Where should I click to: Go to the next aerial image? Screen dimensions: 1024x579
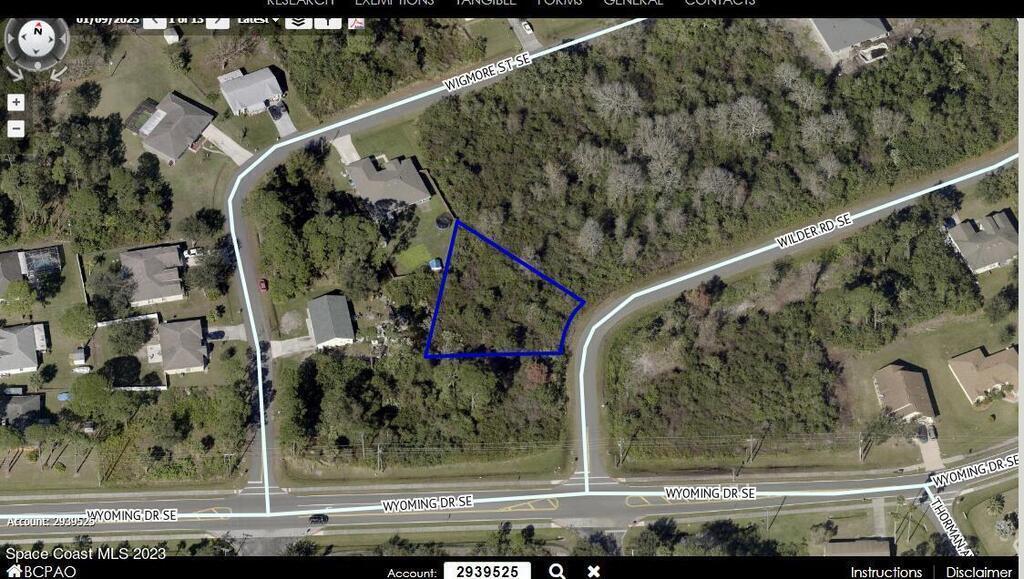[x=218, y=20]
